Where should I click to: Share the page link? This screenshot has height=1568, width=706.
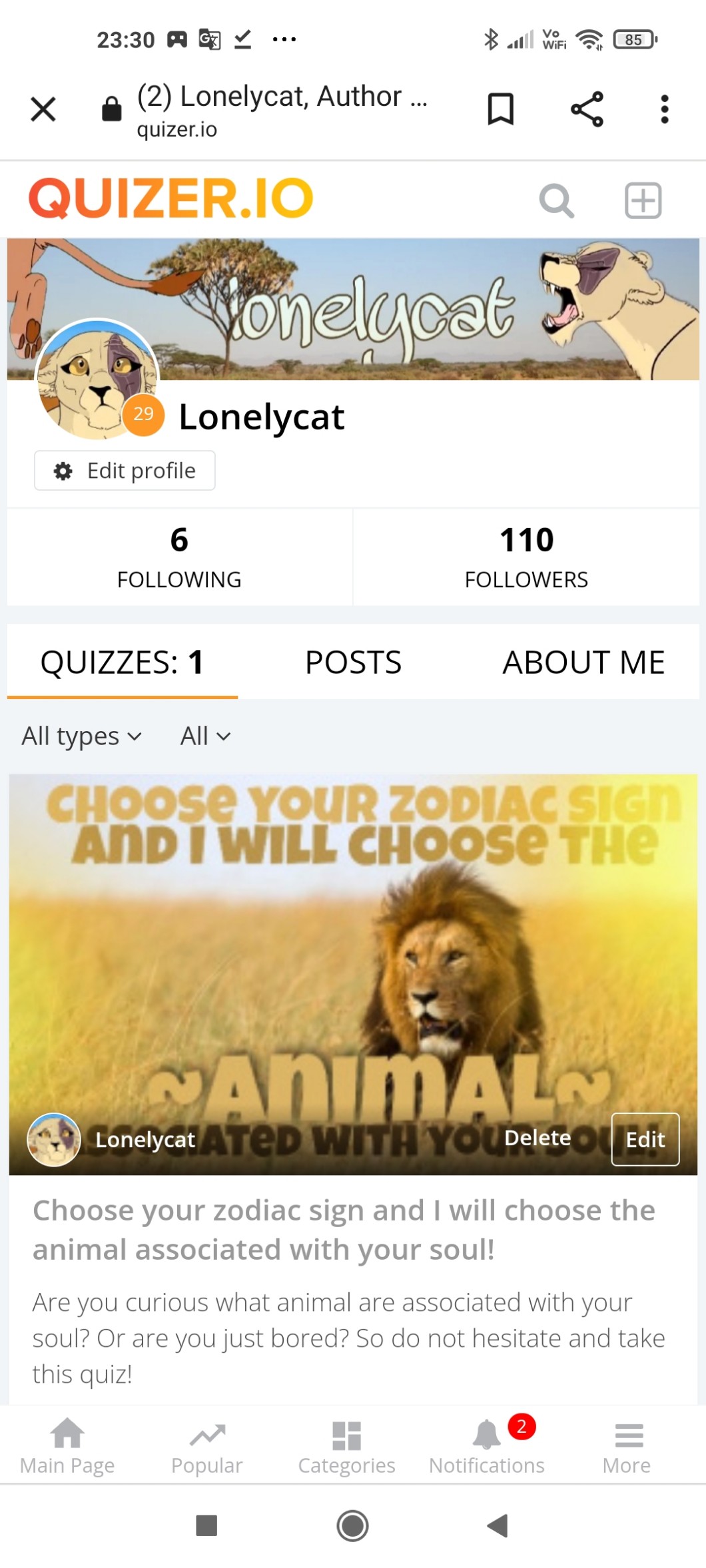(x=587, y=109)
